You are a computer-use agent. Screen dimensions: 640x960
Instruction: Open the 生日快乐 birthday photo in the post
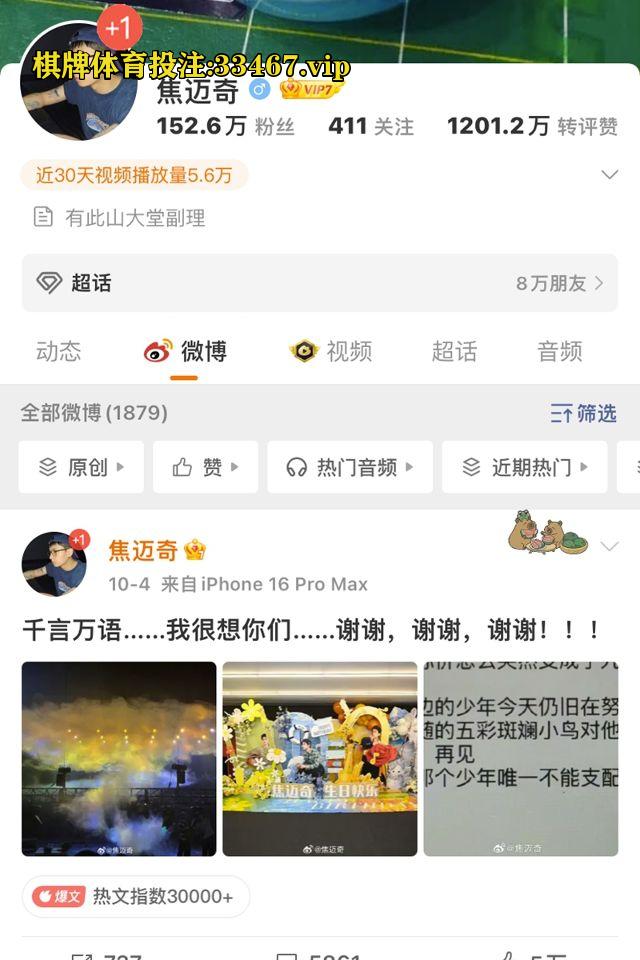(x=320, y=759)
